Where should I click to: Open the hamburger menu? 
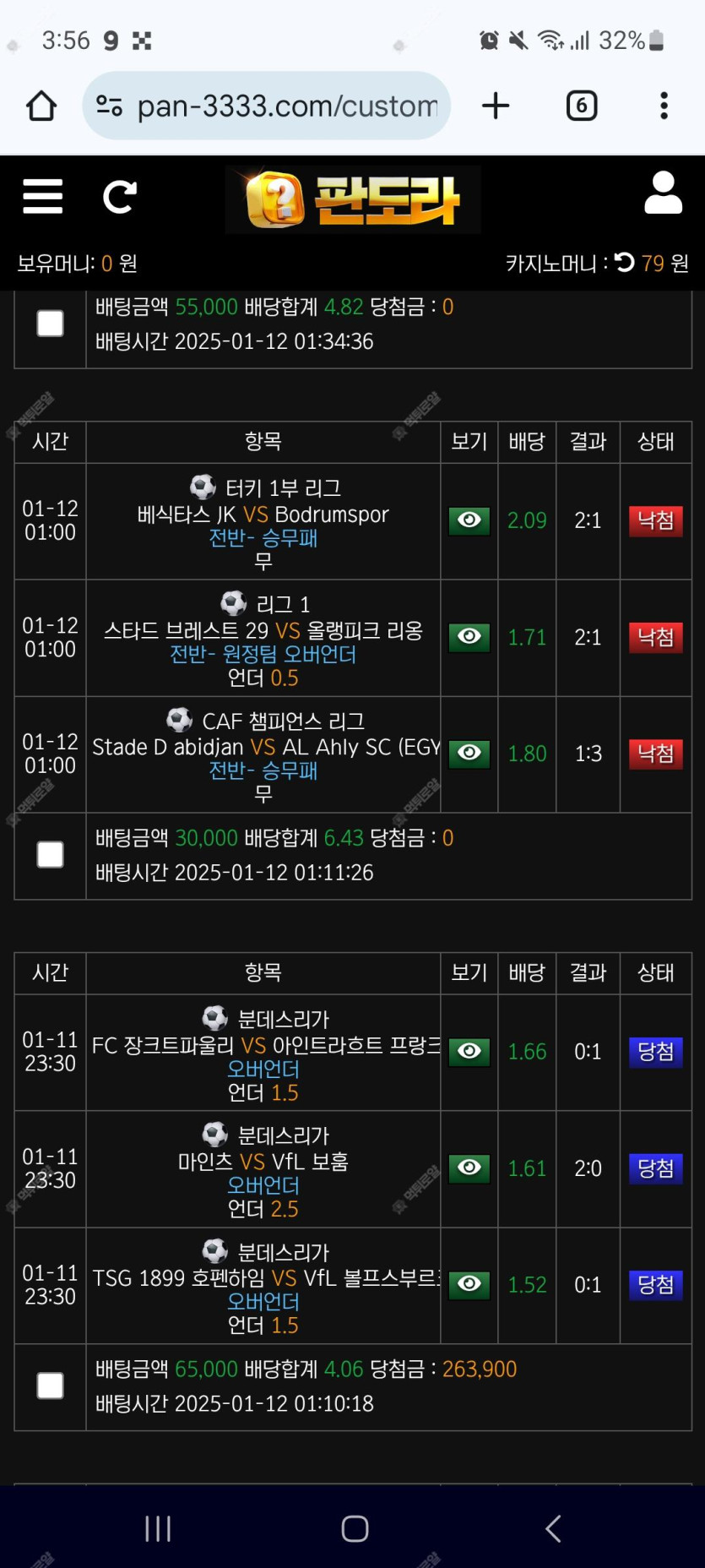[x=43, y=197]
